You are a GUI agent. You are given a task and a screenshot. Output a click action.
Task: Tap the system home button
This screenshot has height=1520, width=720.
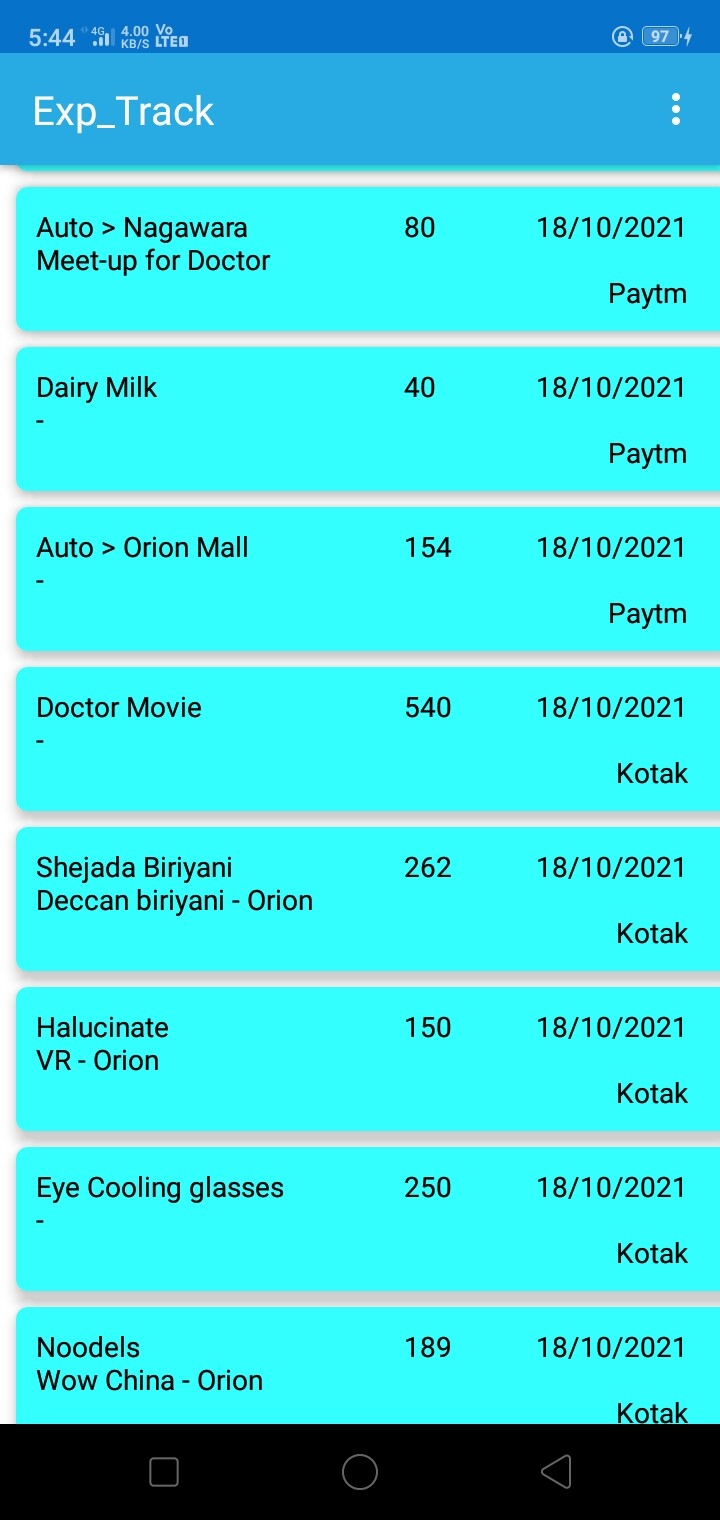[360, 1471]
